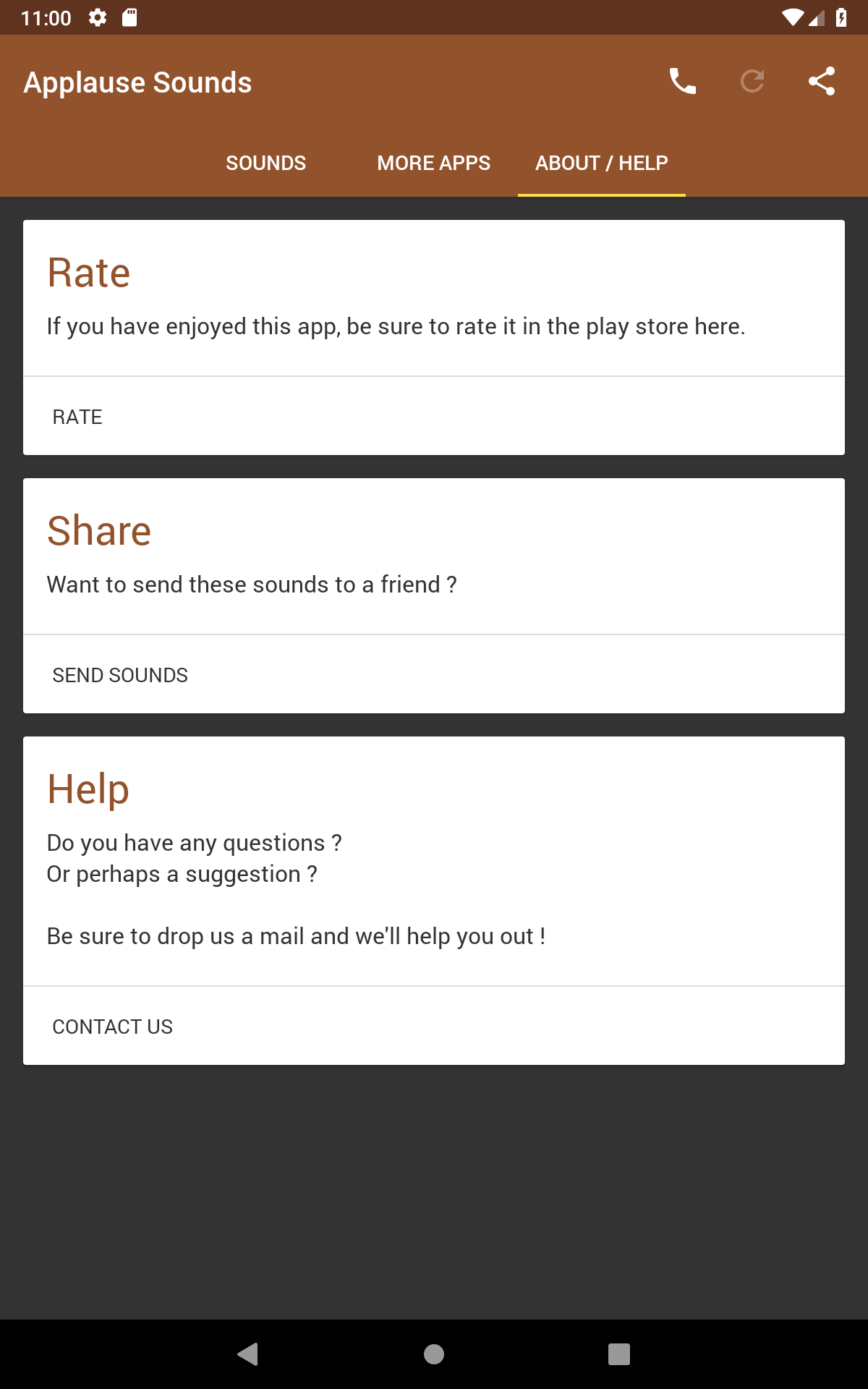Image resolution: width=868 pixels, height=1389 pixels.
Task: Tap the refresh icon in the app bar
Action: pos(752,82)
